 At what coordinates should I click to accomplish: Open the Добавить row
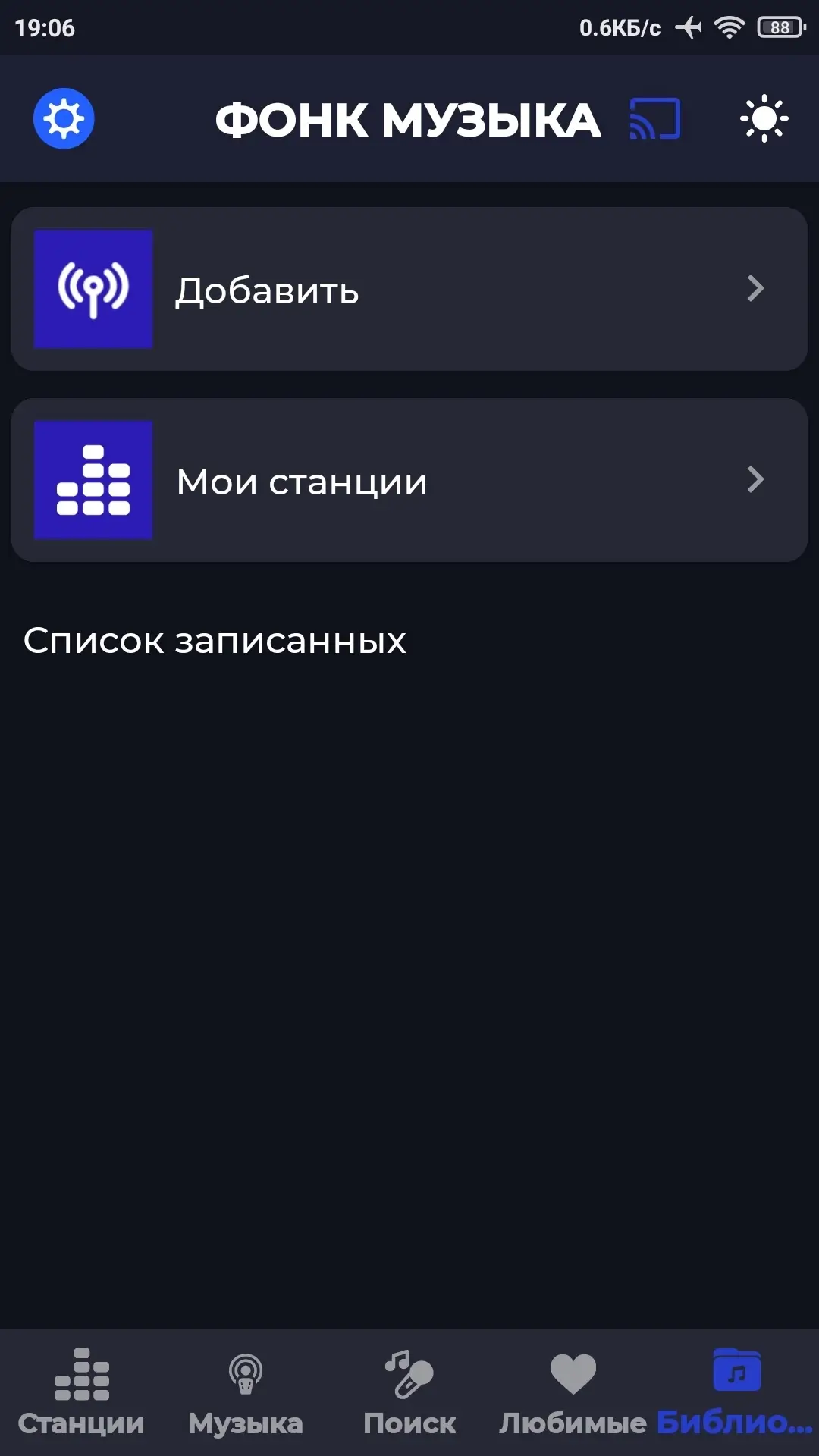click(x=409, y=289)
